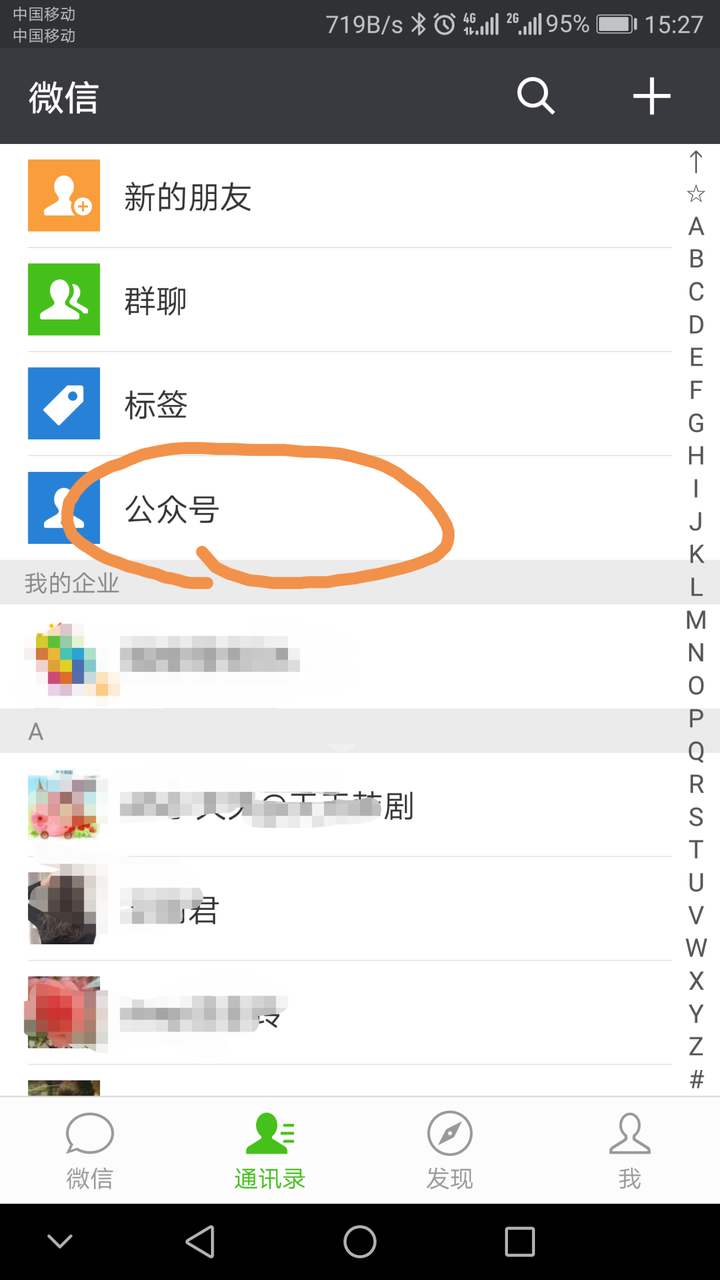Viewport: 720px width, 1280px height.
Task: Switch to the 发现 Discover tab
Action: [450, 1148]
